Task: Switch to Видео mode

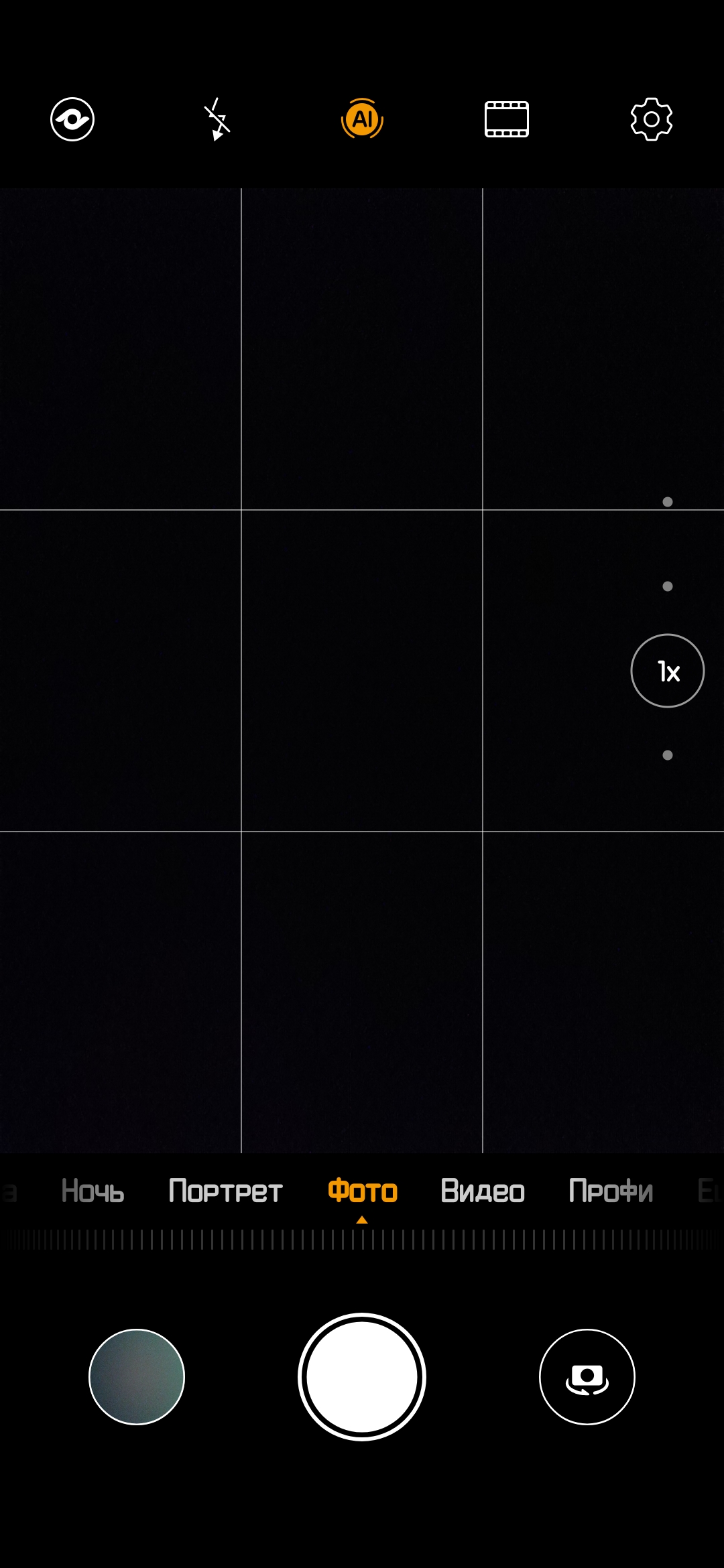Action: pos(483,1191)
